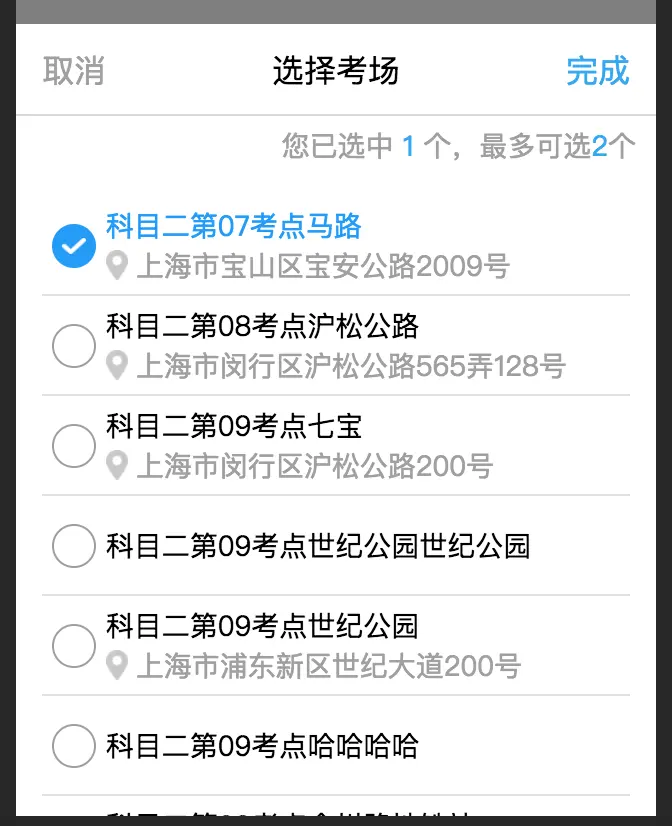The image size is (672, 826).
Task: Select 科目二第09考点七宝
Action: coord(74,446)
